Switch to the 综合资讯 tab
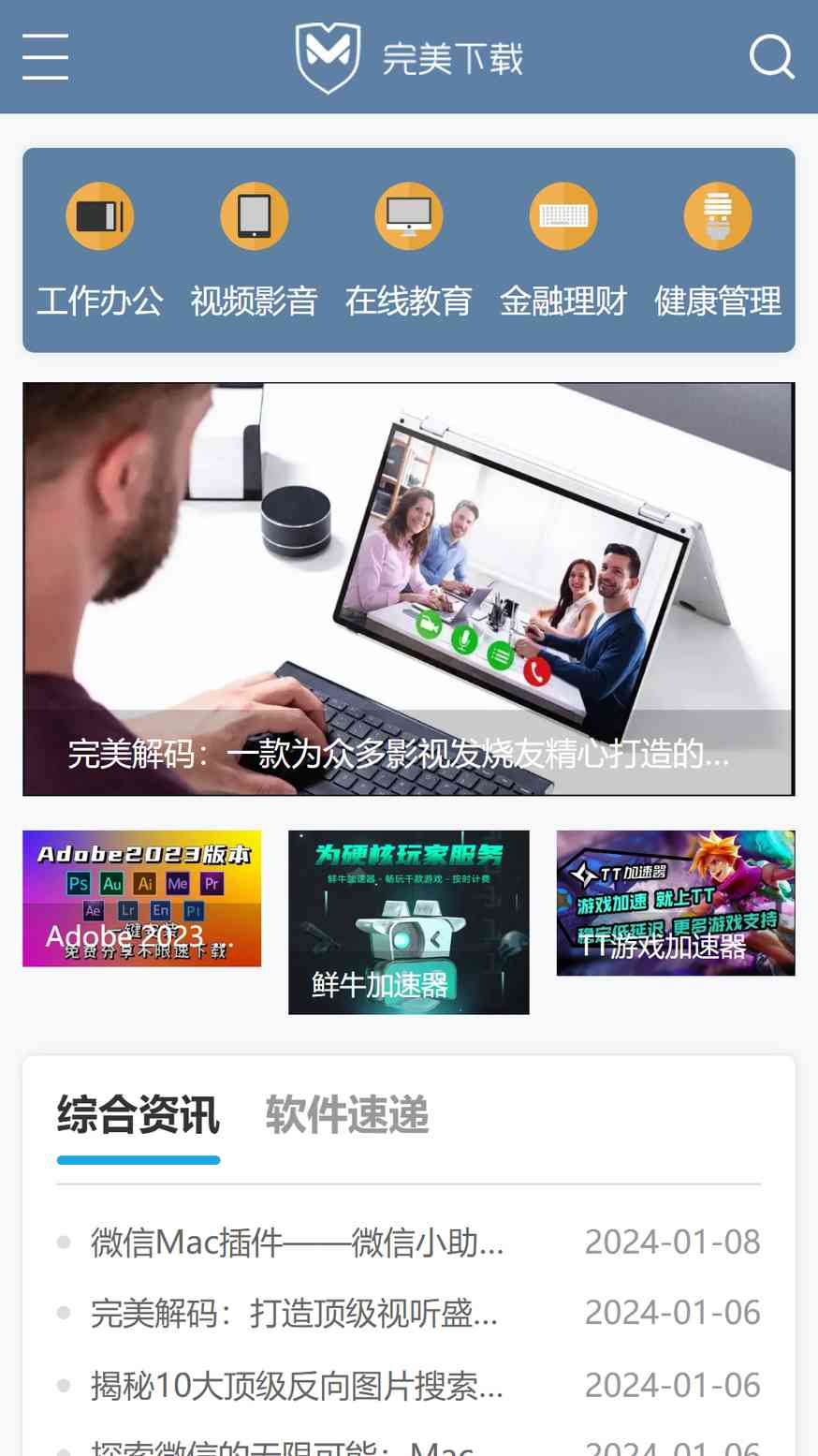Image resolution: width=818 pixels, height=1456 pixels. (x=139, y=1115)
